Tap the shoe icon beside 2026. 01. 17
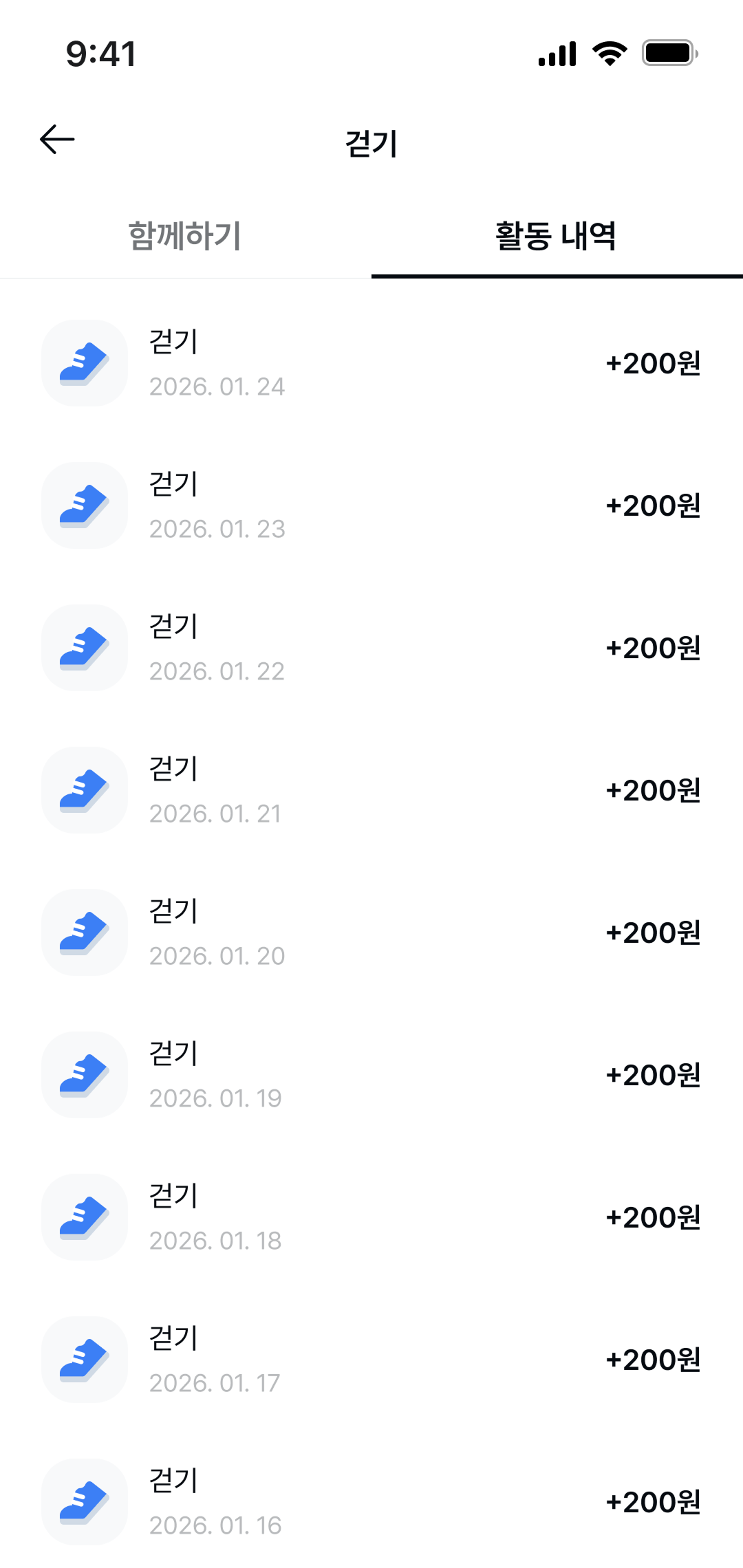The image size is (743, 1568). coord(84,1360)
